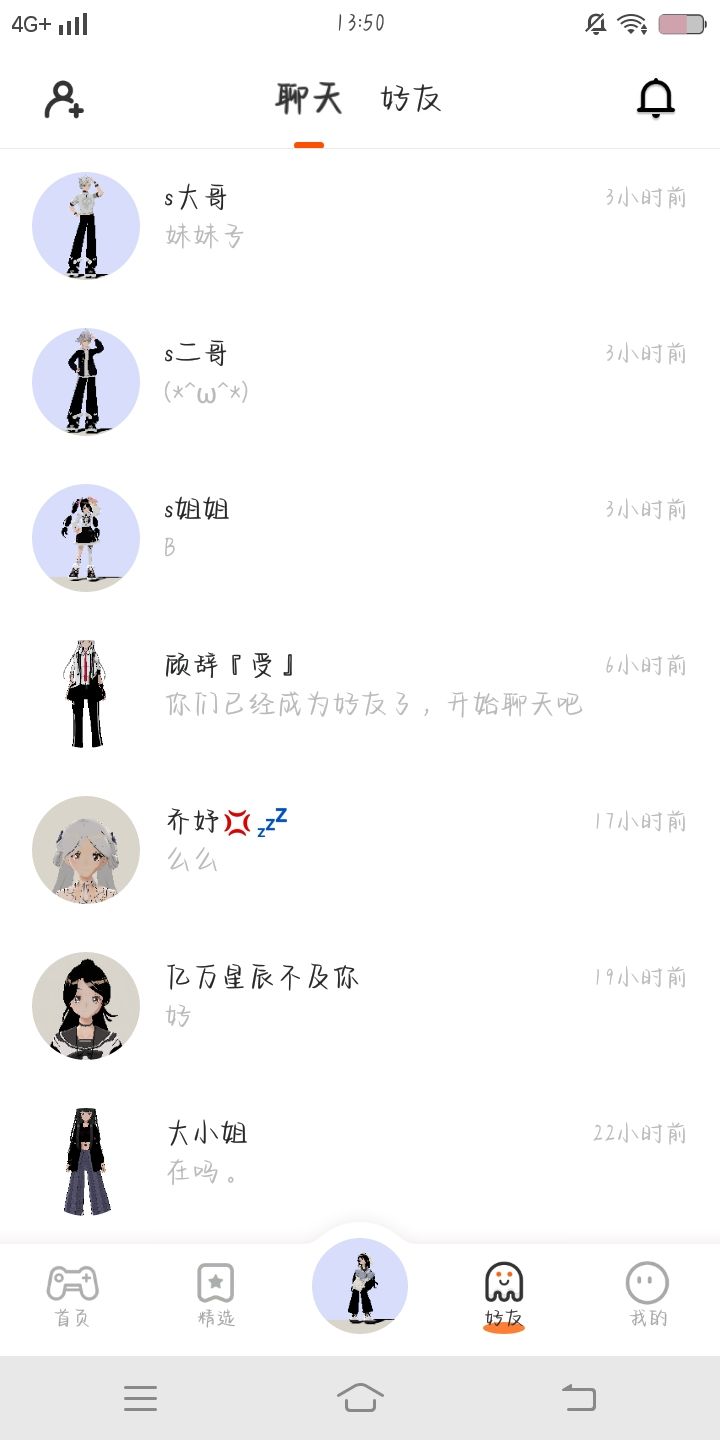Screen dimensions: 720x1440
Task: Tap the system home button
Action: click(x=360, y=1397)
